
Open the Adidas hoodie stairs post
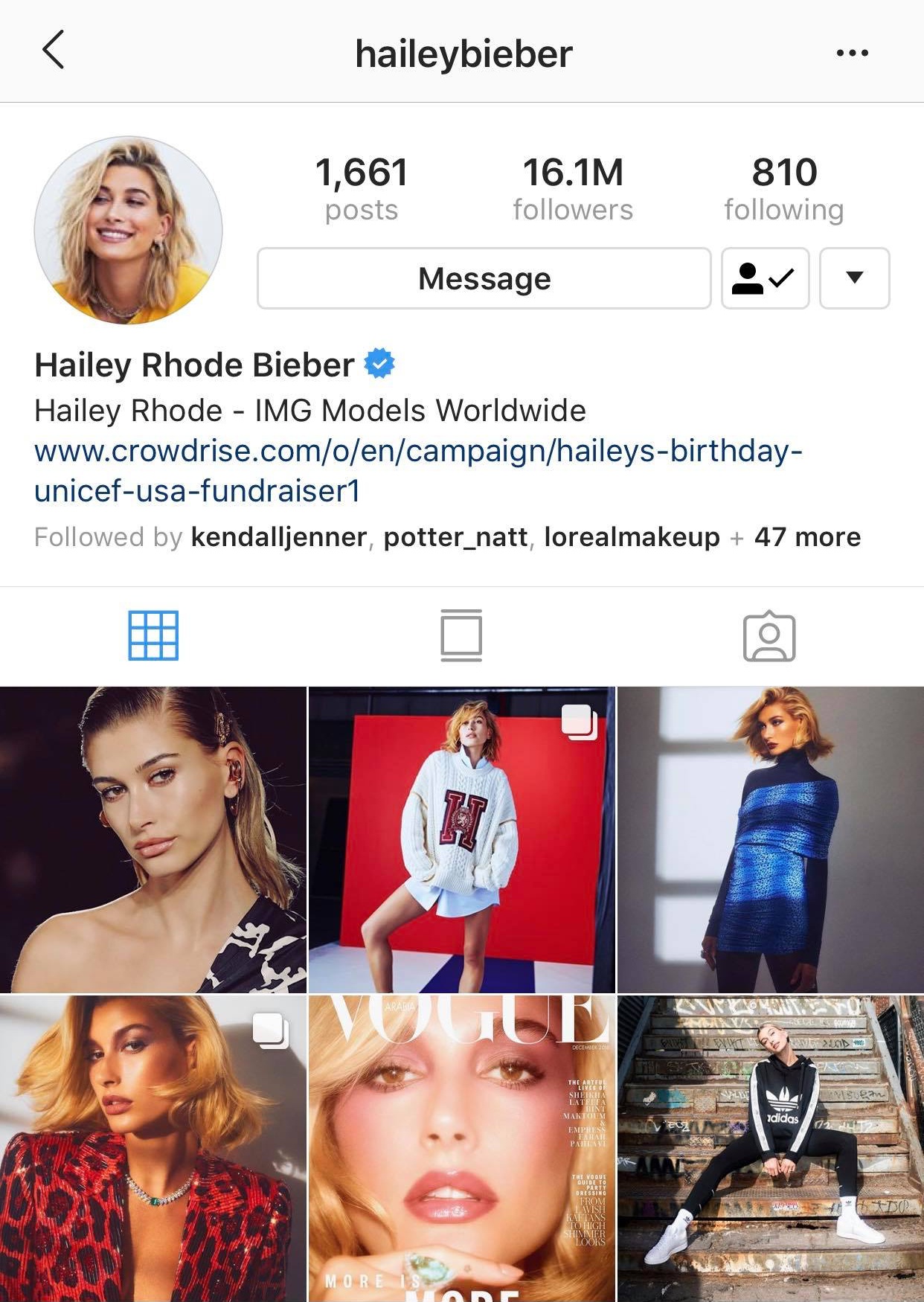[771, 1149]
